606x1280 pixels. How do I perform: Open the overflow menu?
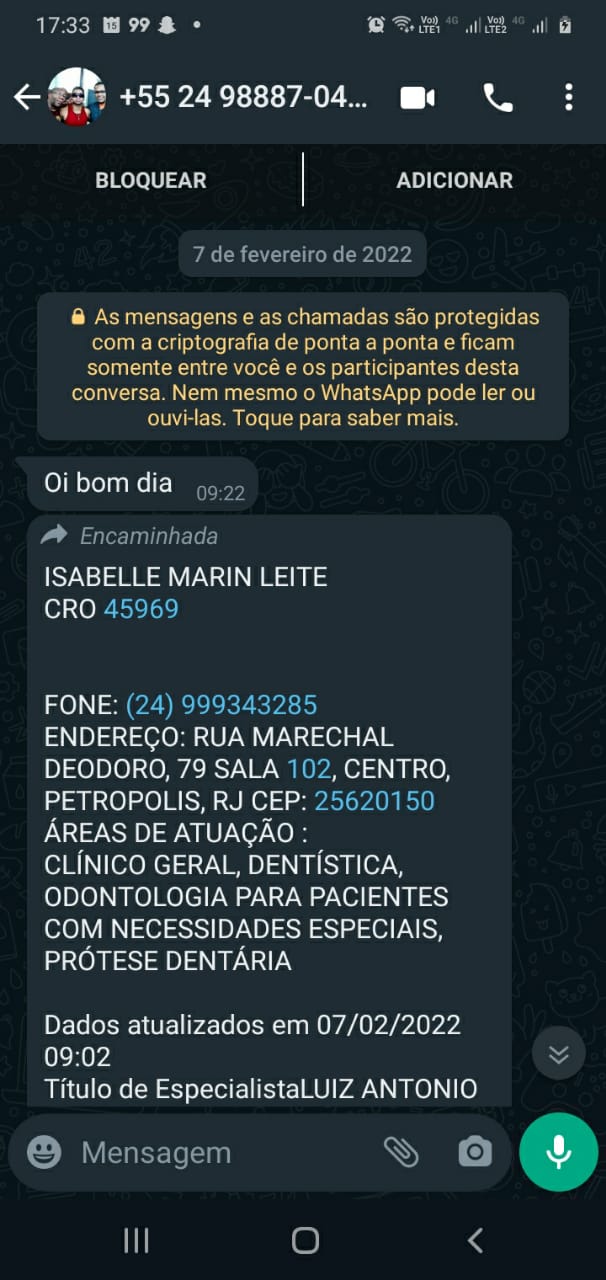568,97
